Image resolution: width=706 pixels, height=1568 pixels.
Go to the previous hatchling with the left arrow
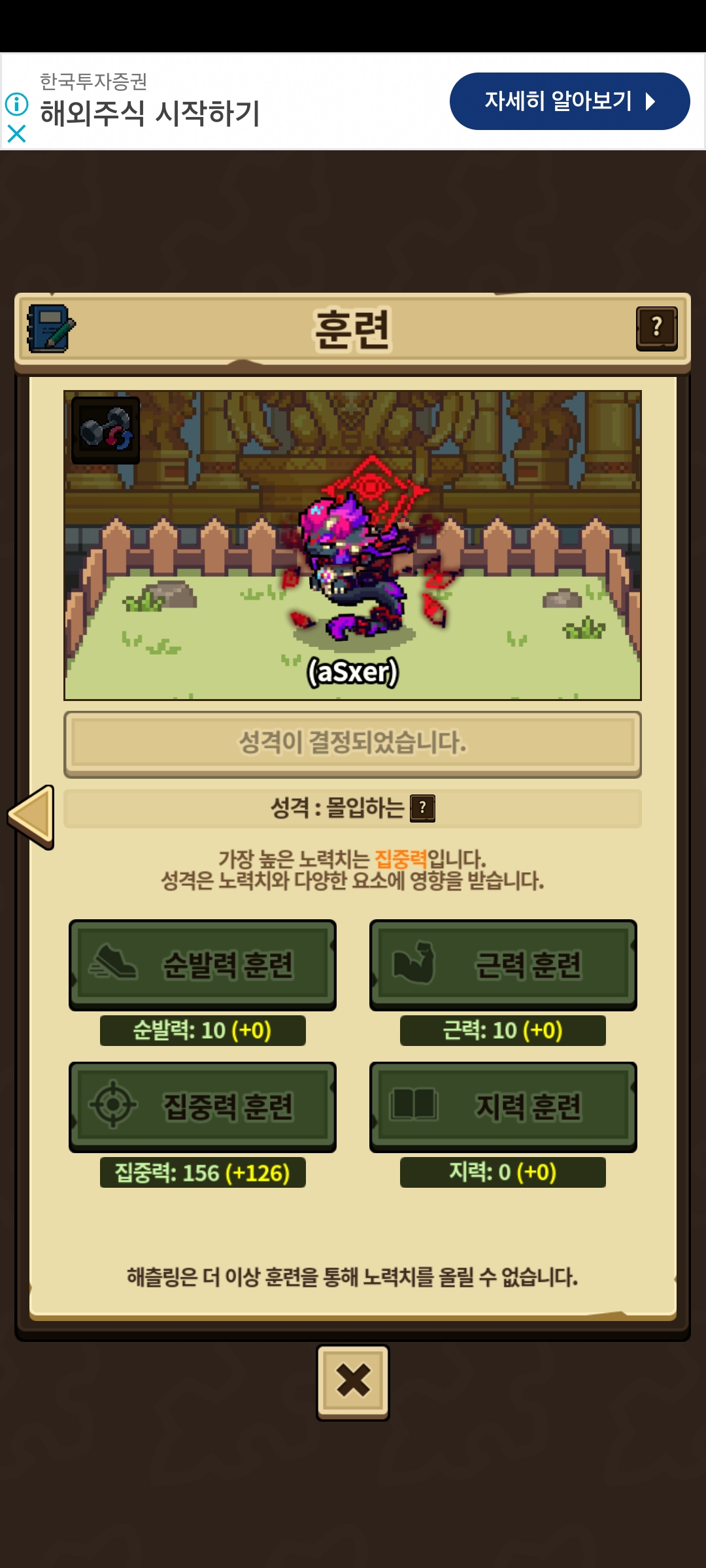click(x=31, y=817)
